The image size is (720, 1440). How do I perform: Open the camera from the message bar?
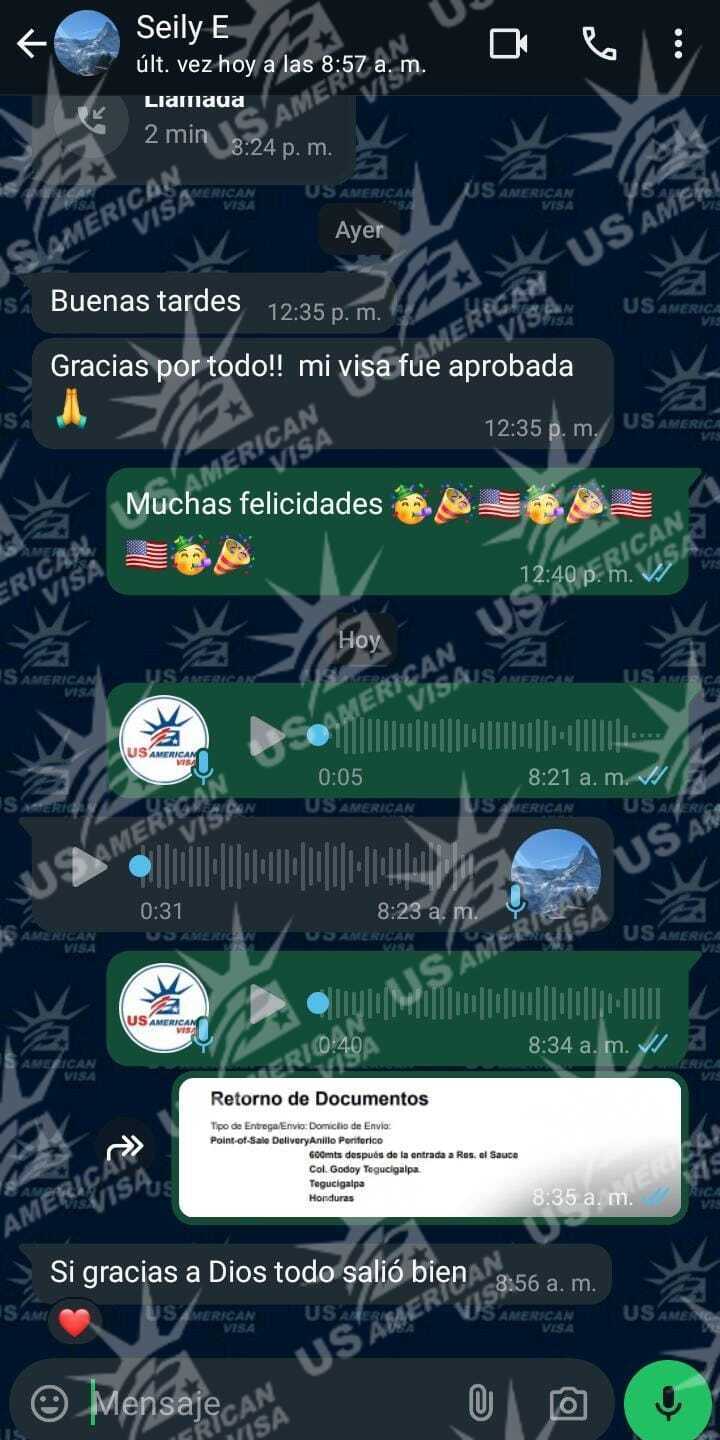click(568, 1402)
